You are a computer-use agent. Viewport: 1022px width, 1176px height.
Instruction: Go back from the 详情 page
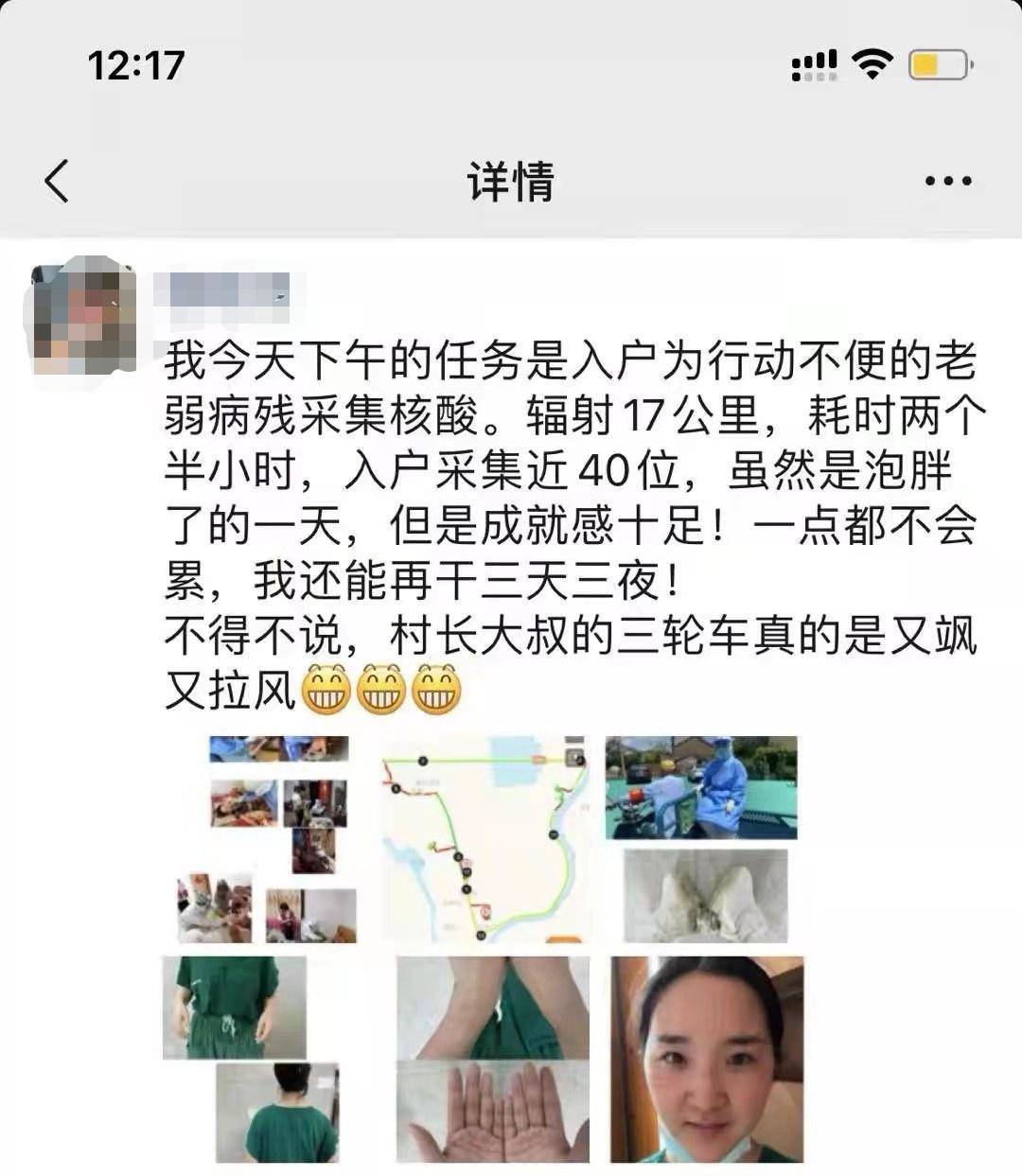click(58, 181)
